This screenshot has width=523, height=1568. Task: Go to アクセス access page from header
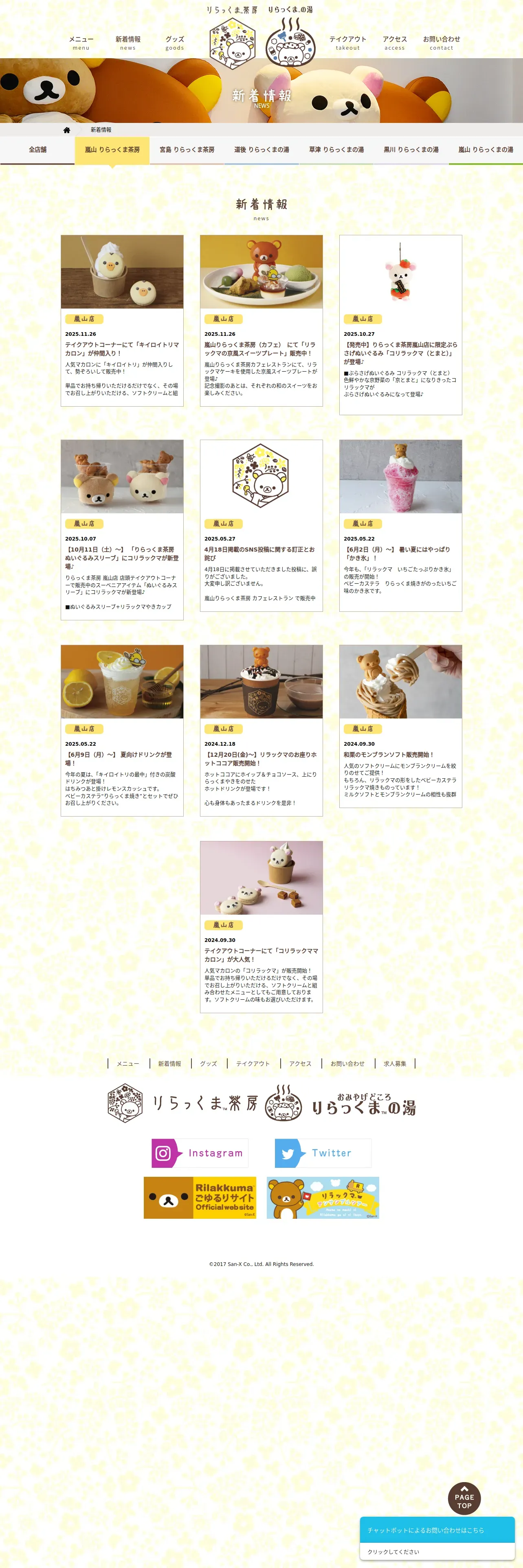point(395,43)
